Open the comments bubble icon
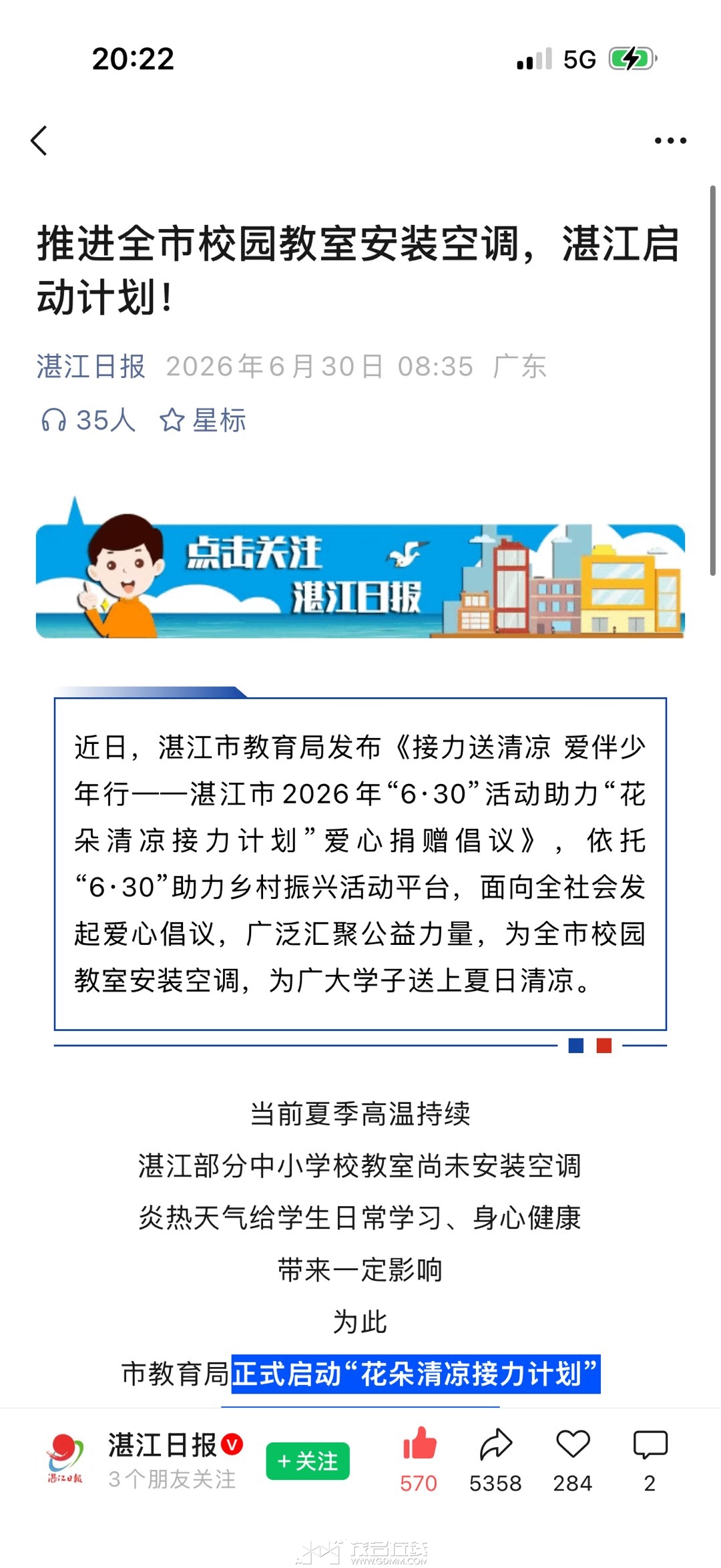 650,1444
